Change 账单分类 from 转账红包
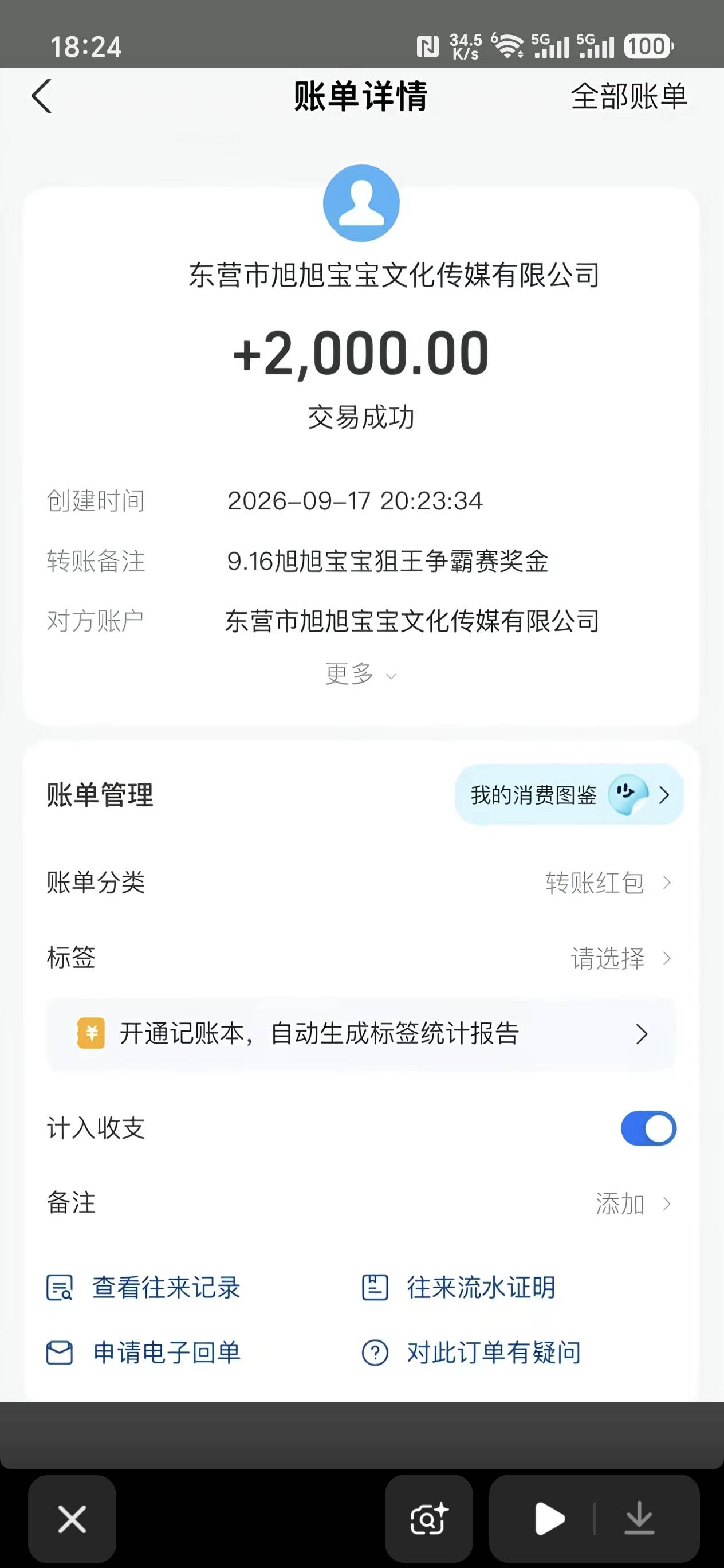This screenshot has height=1568, width=724. (361, 883)
